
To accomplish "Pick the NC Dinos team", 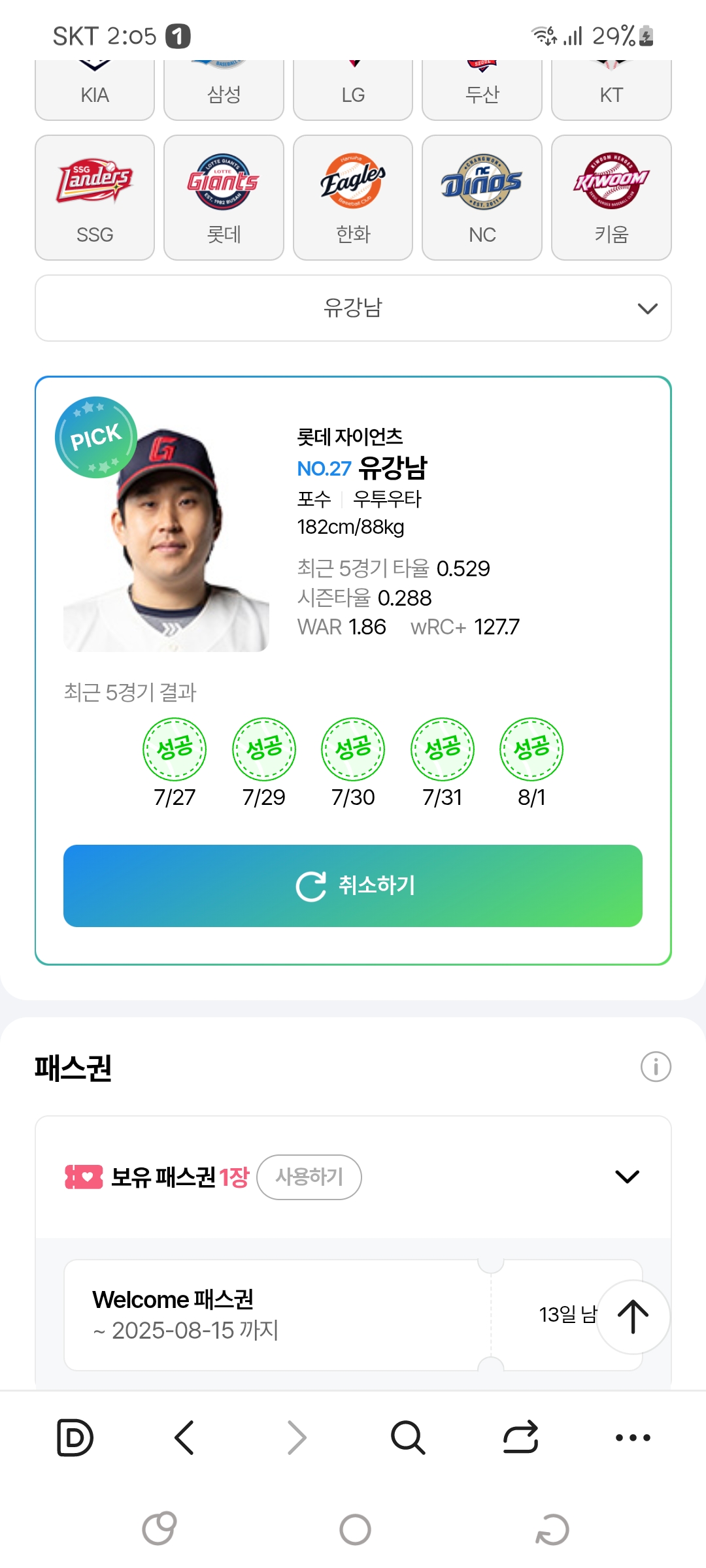I will coord(482,197).
